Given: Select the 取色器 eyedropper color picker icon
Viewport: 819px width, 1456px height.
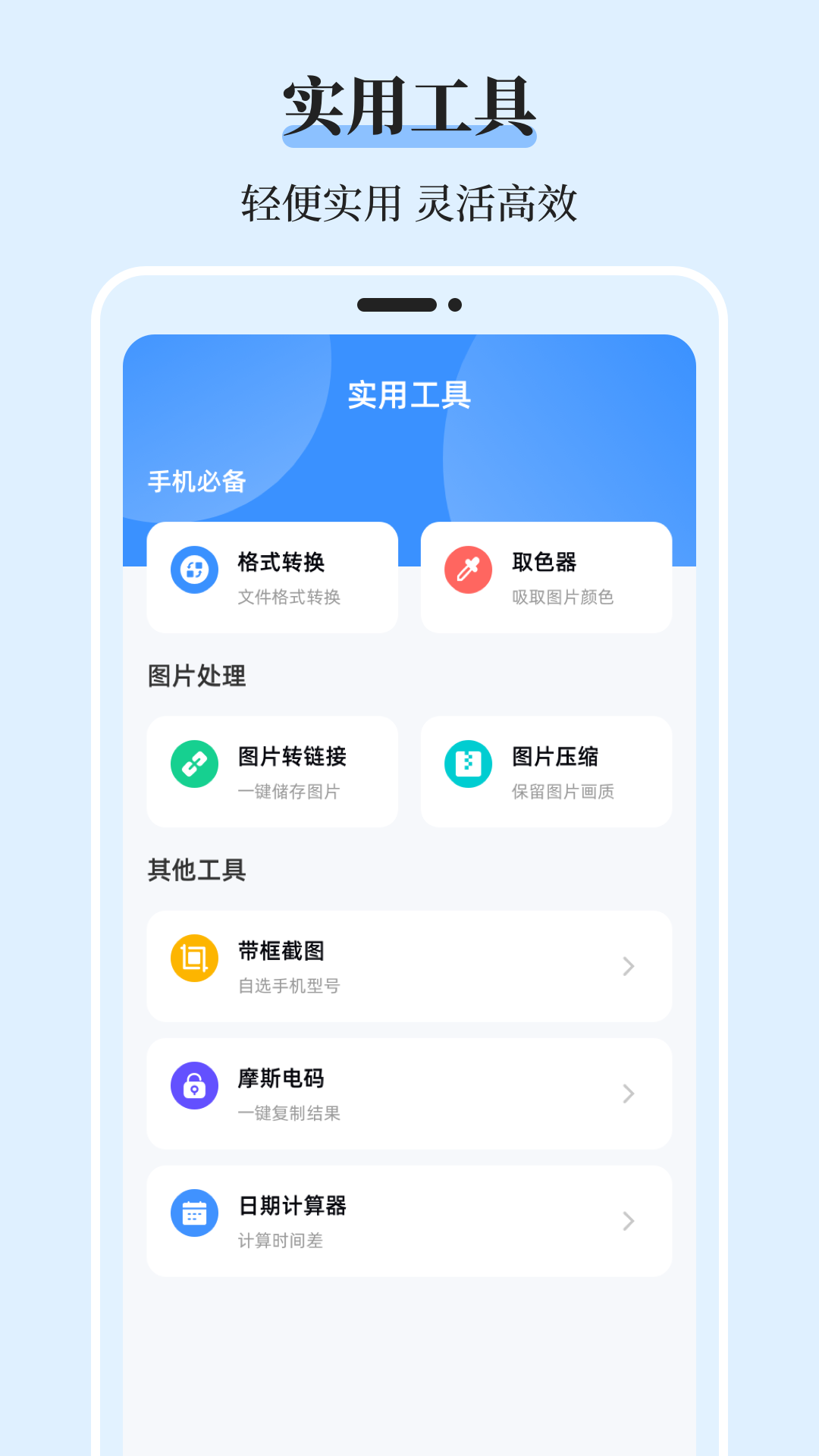Looking at the screenshot, I should coord(469,570).
